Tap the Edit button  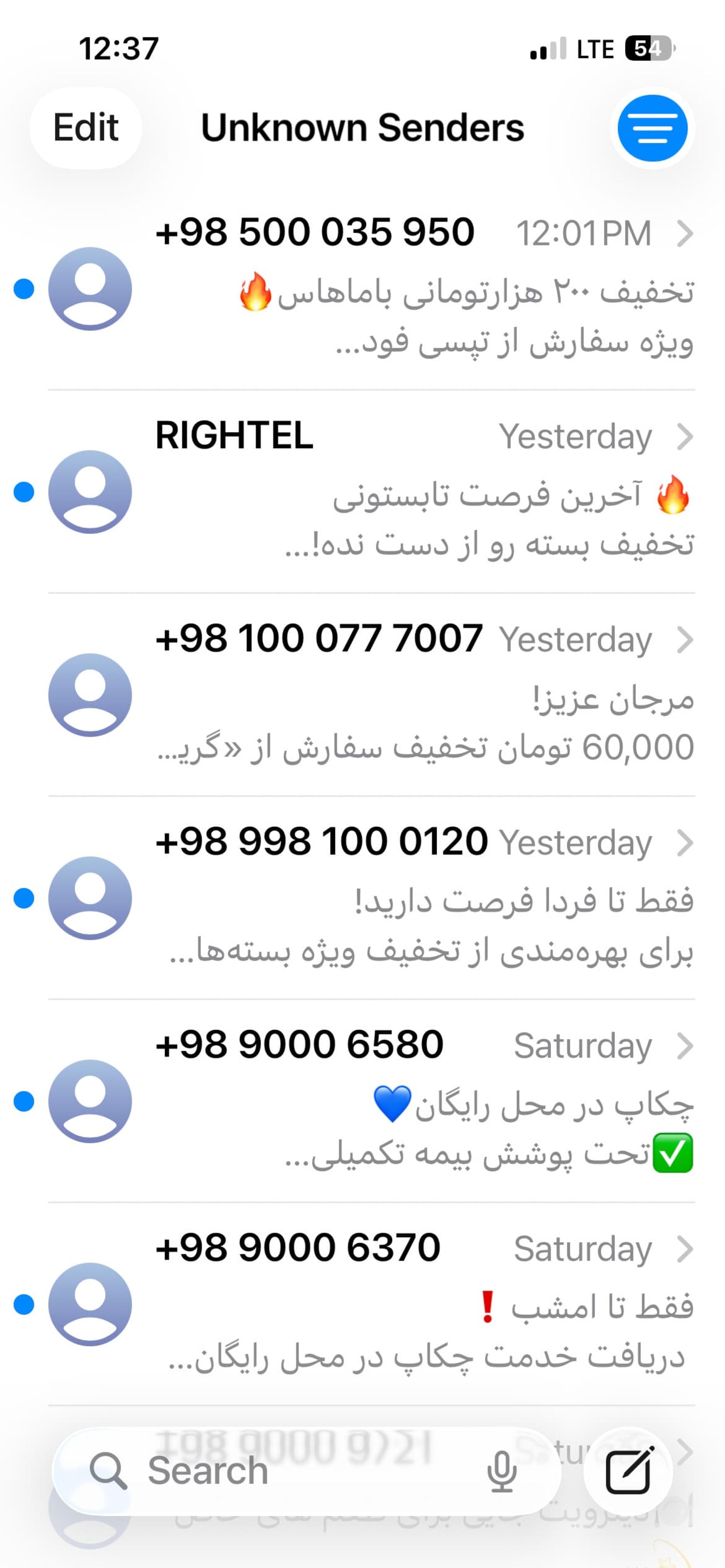click(85, 128)
